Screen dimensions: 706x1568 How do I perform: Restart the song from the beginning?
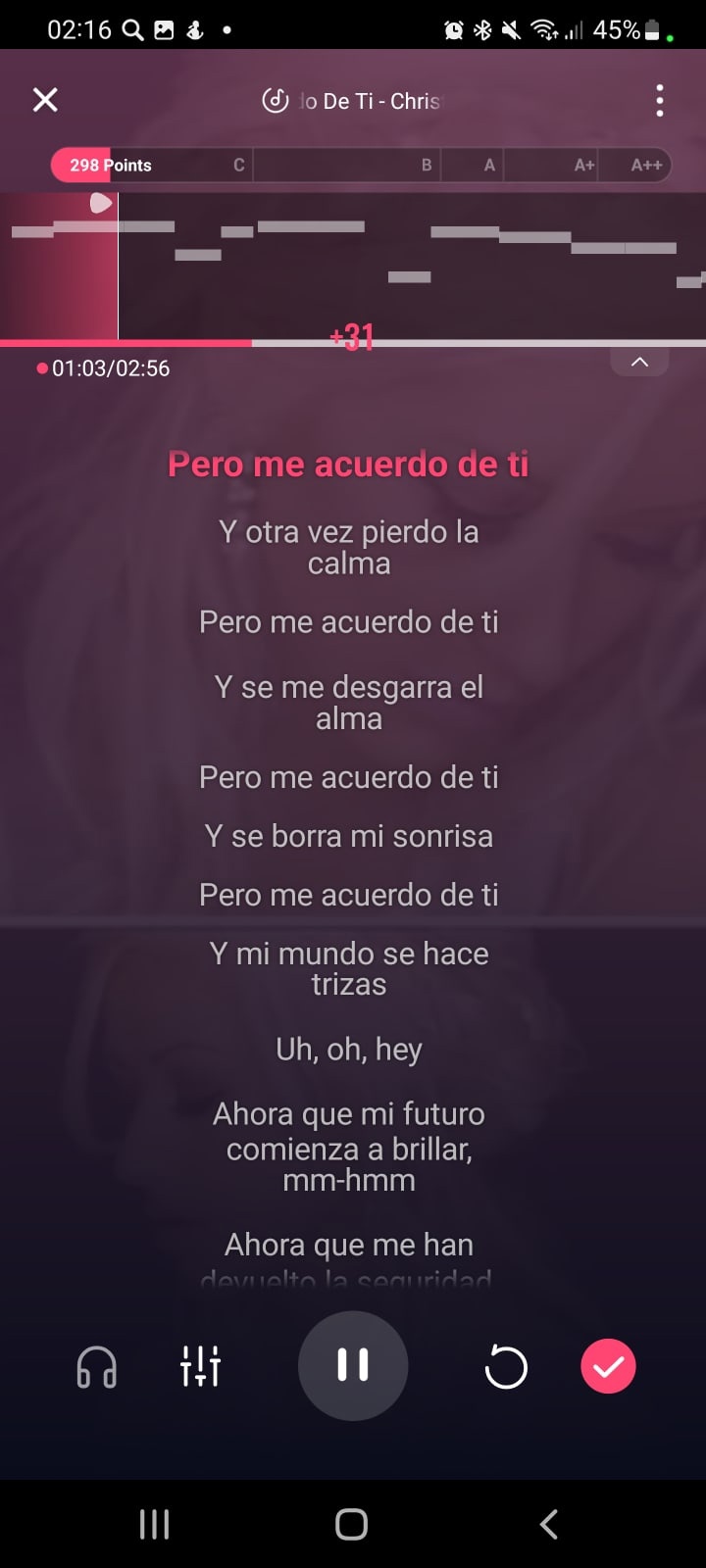tap(506, 1366)
